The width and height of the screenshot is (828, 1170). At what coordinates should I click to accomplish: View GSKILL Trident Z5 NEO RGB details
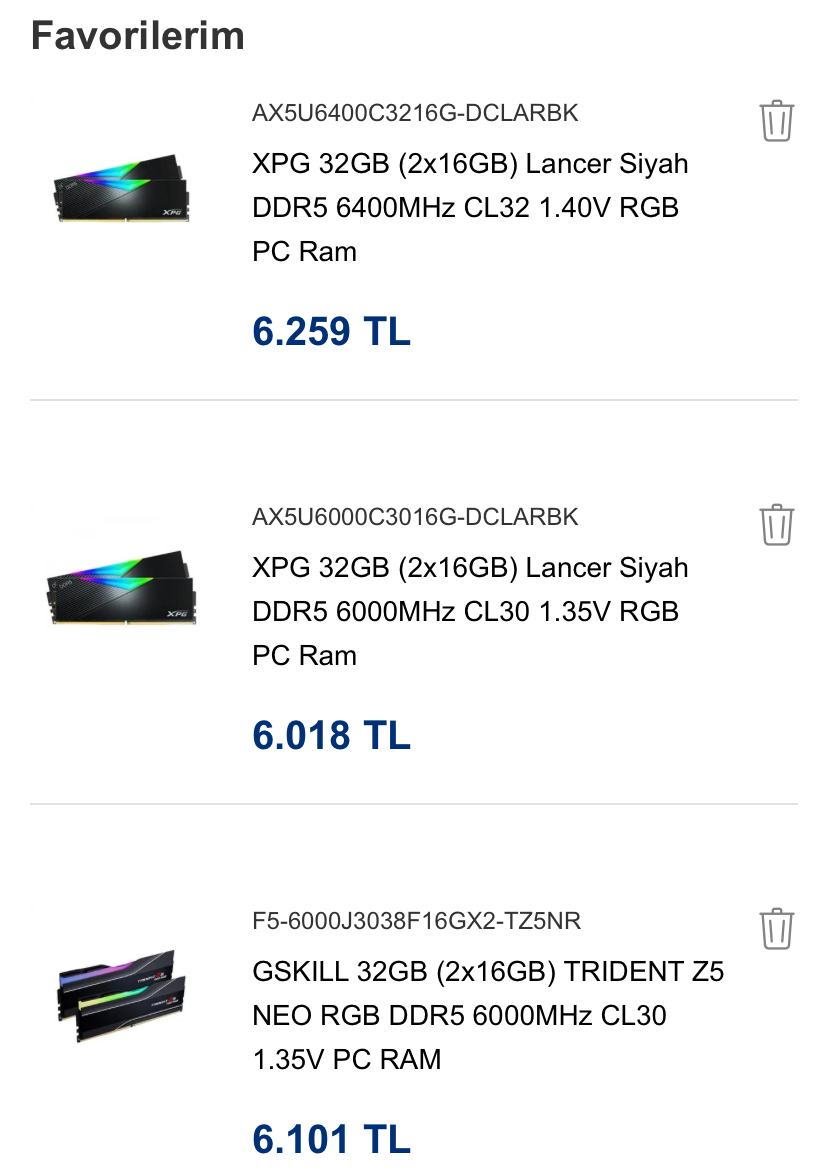point(488,1015)
